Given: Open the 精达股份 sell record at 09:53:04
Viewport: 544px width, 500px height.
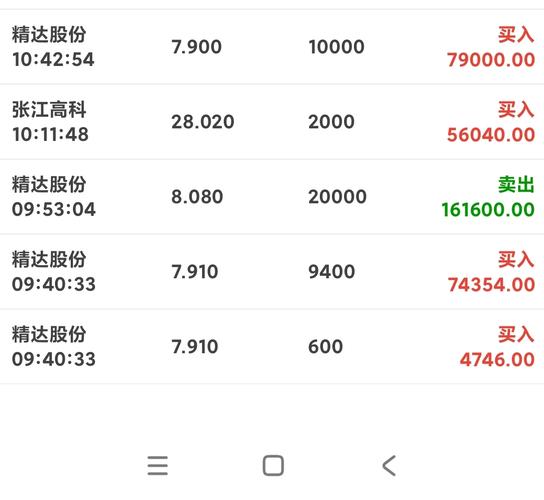Looking at the screenshot, I should [x=272, y=197].
